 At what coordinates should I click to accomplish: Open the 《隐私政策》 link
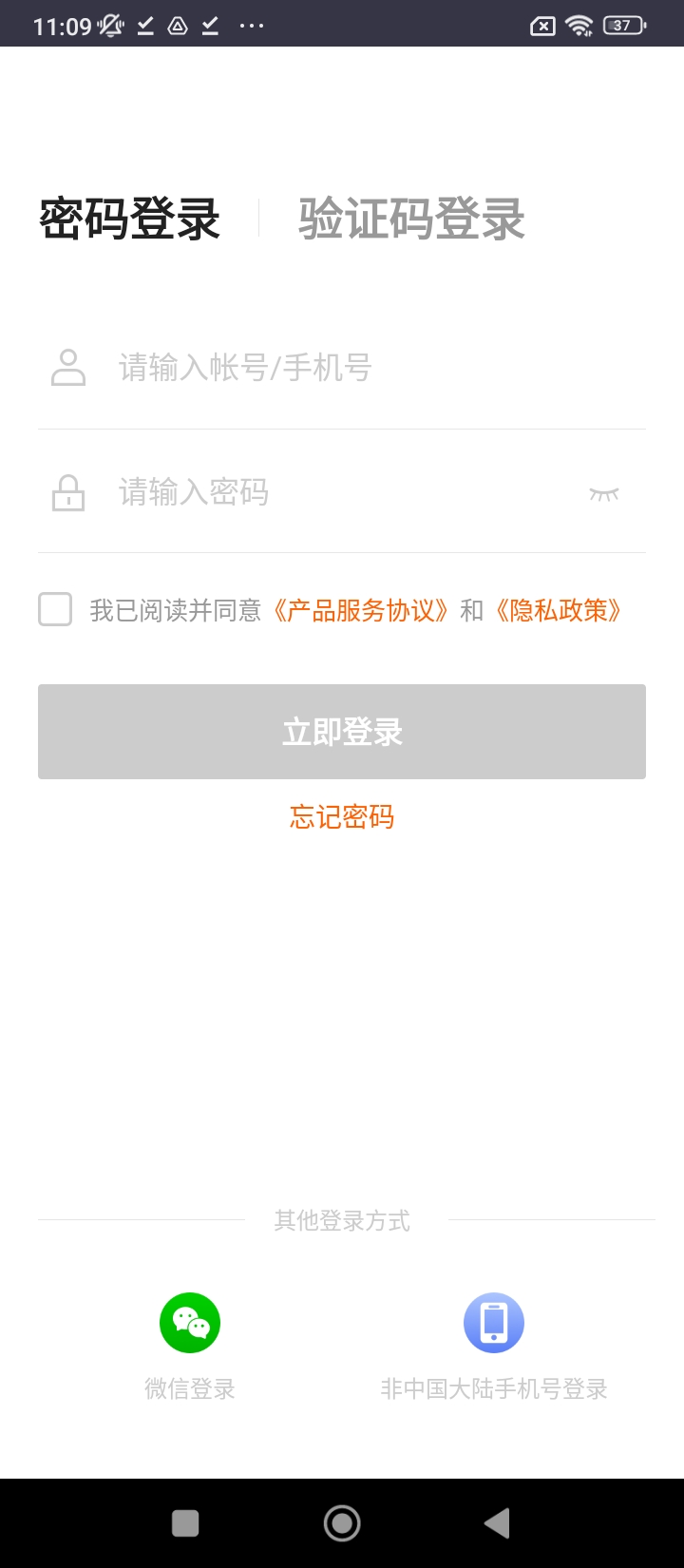tap(559, 610)
